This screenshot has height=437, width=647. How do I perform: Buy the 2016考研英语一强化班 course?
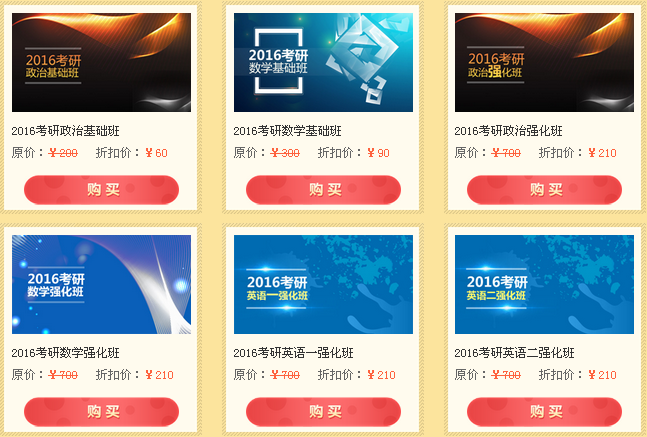pyautogui.click(x=323, y=411)
